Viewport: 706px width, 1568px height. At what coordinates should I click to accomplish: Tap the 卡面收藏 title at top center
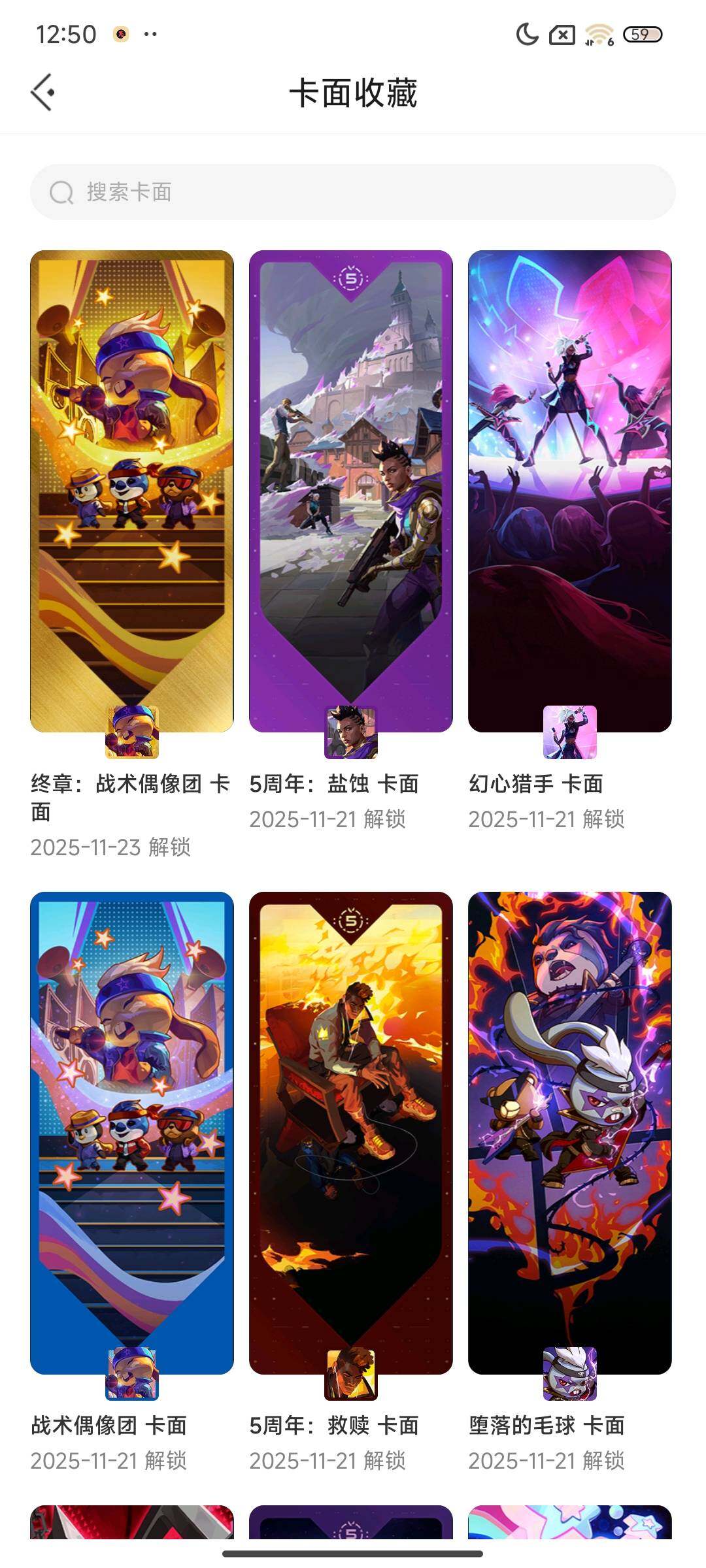click(353, 91)
